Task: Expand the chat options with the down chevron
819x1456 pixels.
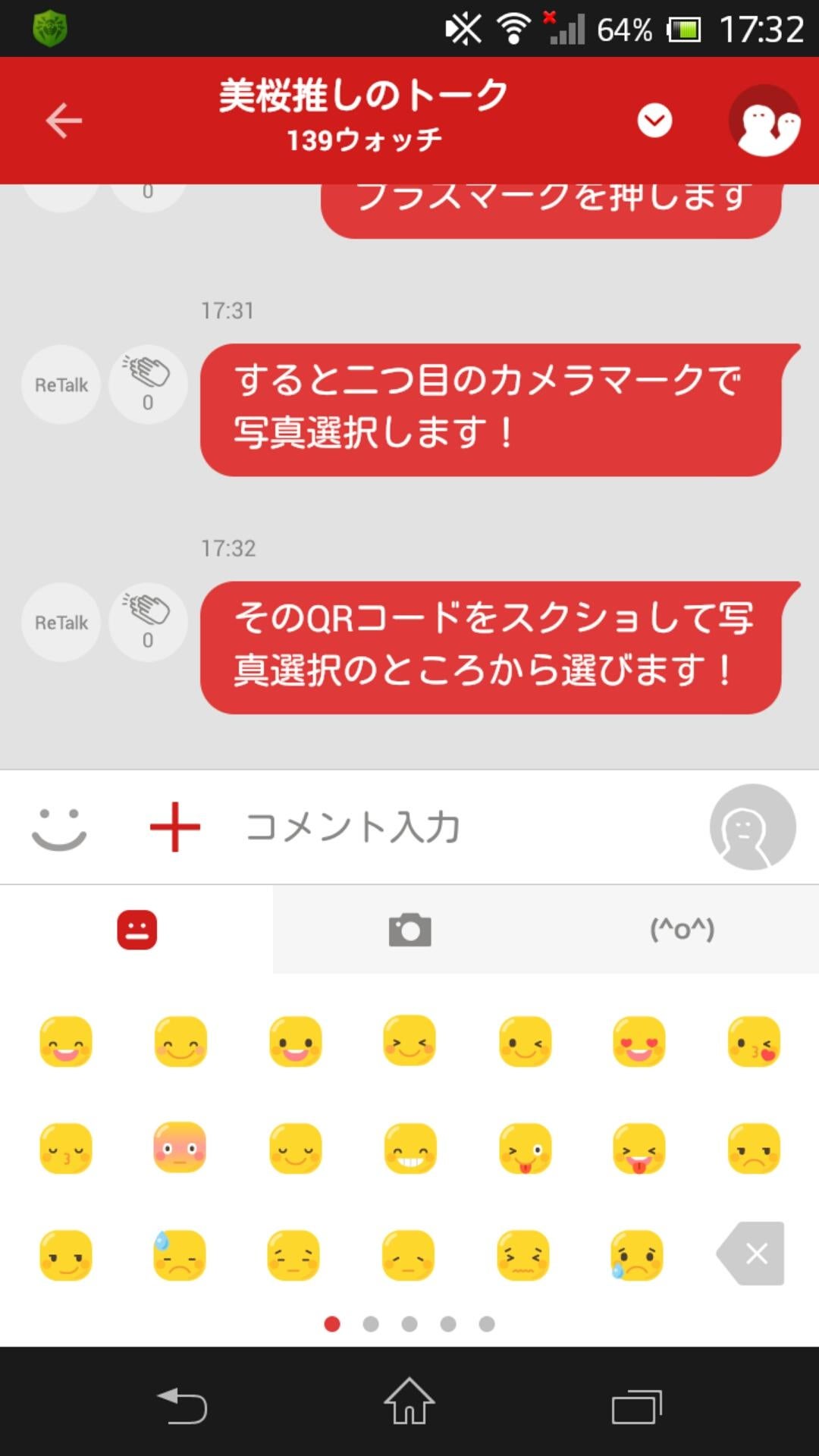Action: pos(654,120)
